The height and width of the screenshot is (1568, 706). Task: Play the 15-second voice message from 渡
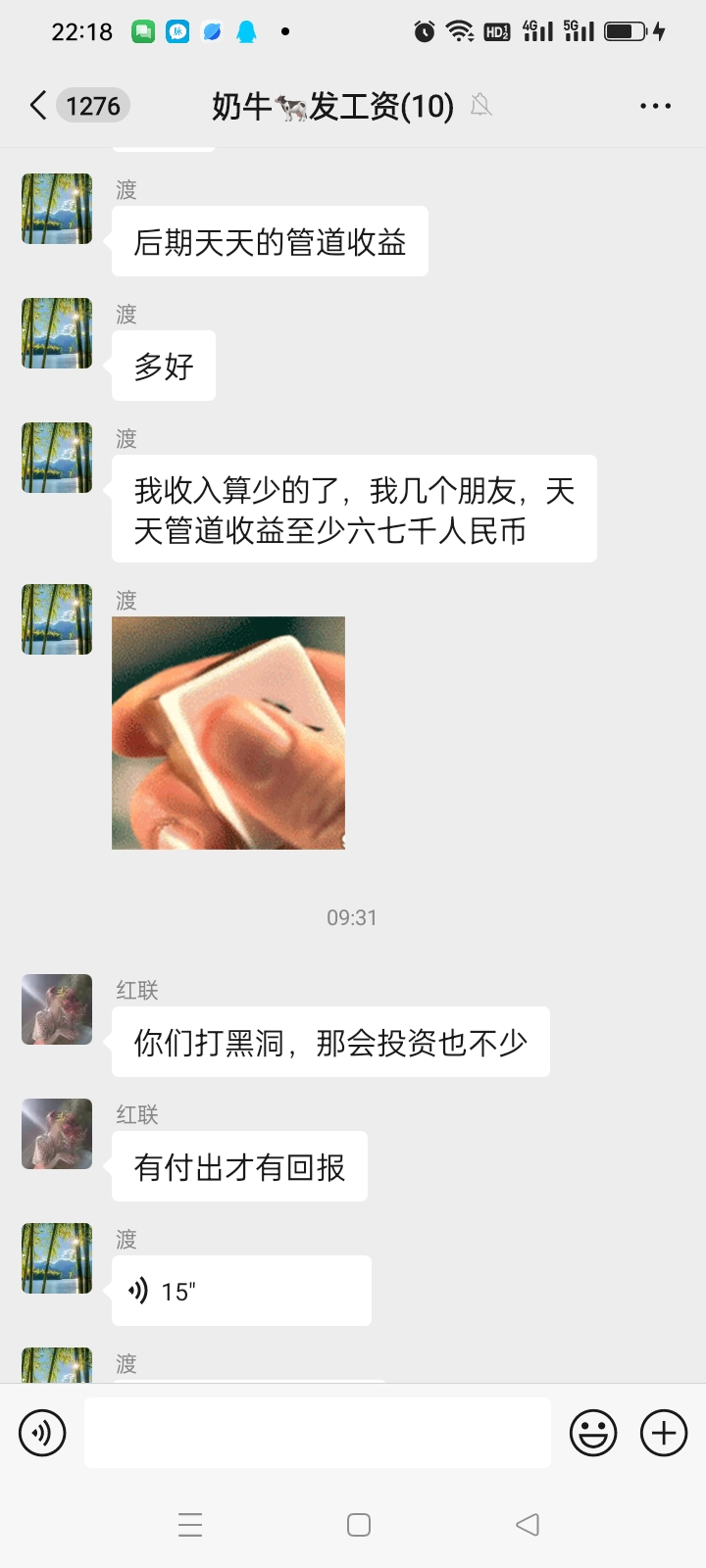click(241, 1292)
